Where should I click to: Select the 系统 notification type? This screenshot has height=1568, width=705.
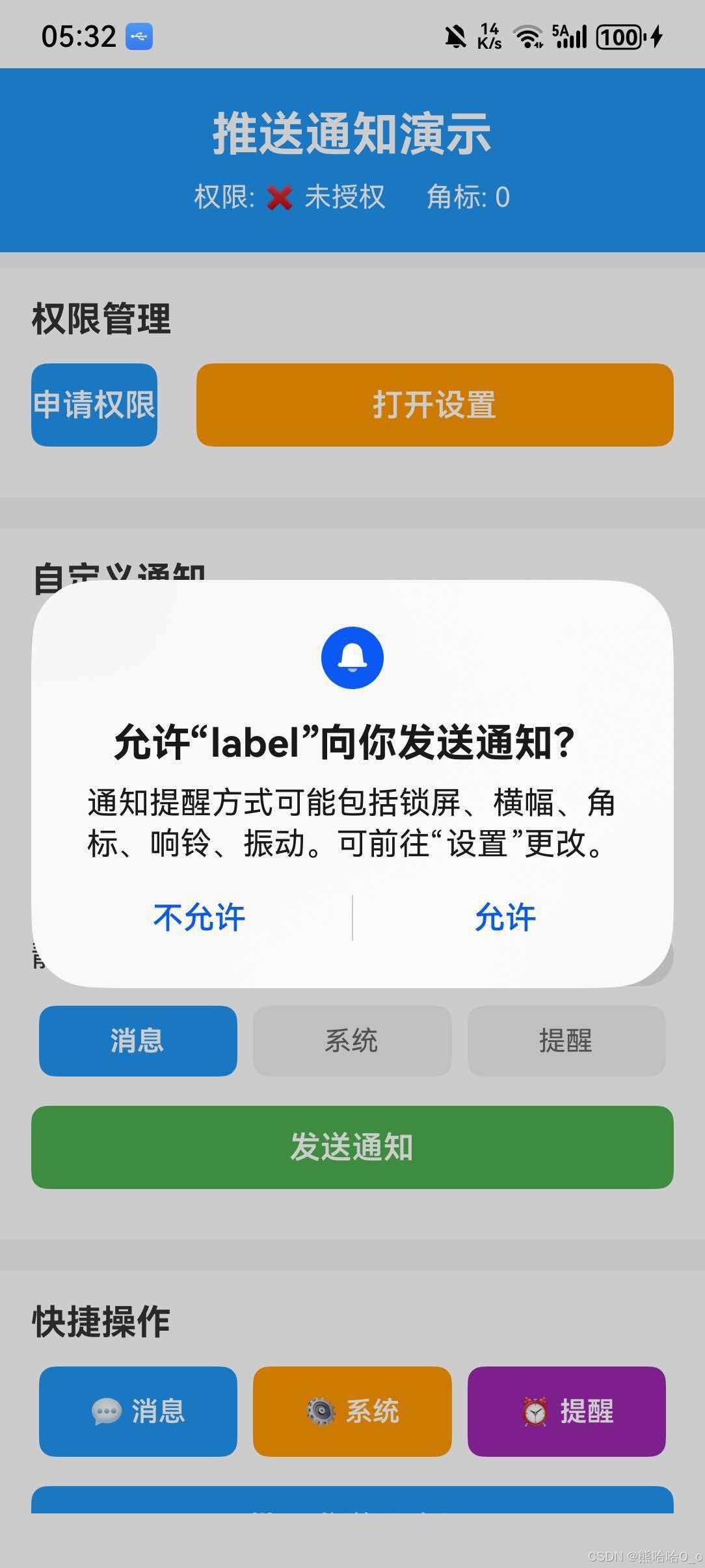click(x=352, y=1041)
